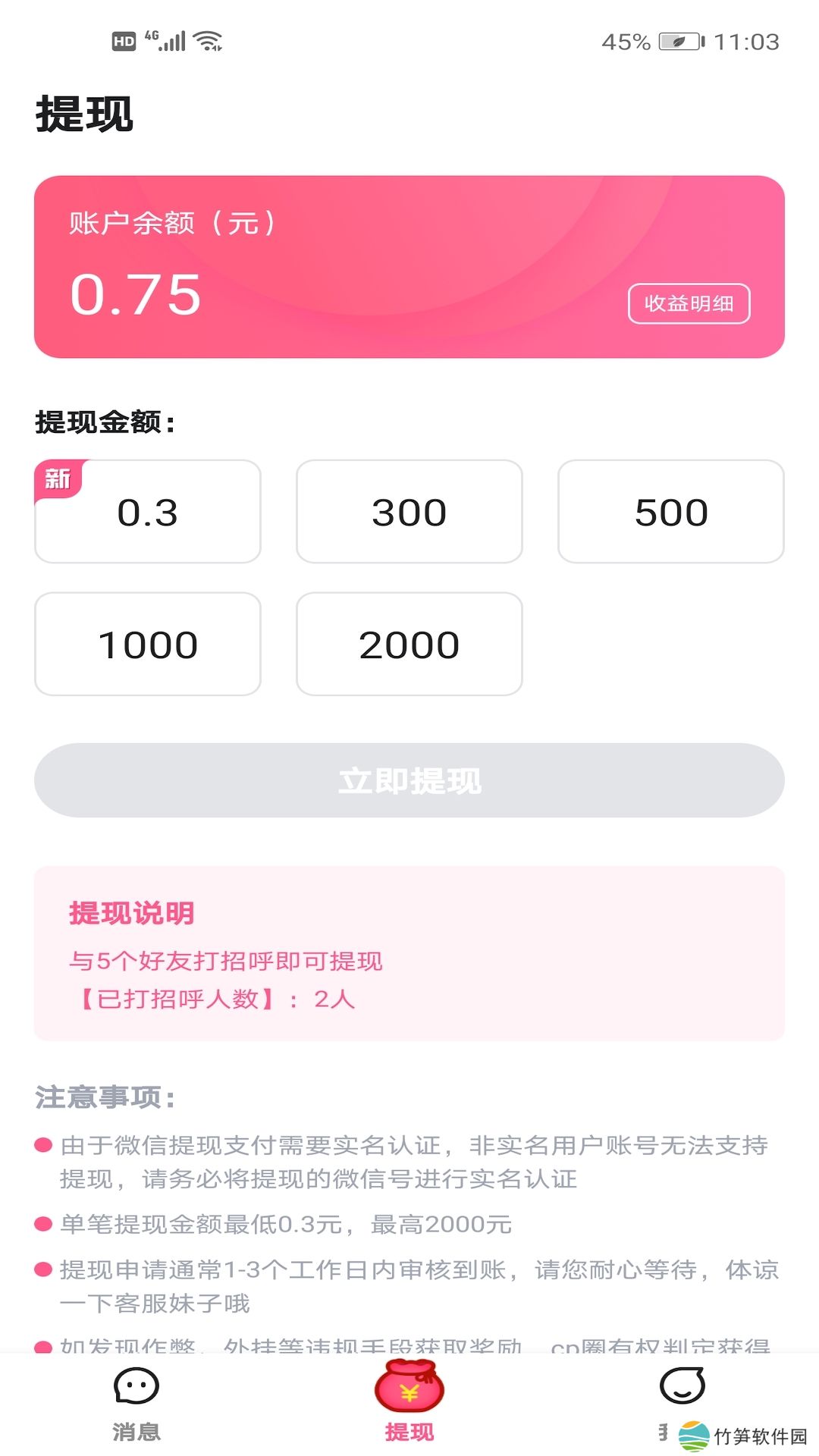The image size is (819, 1456).
Task: Go to the smiley face tab
Action: point(682,1389)
